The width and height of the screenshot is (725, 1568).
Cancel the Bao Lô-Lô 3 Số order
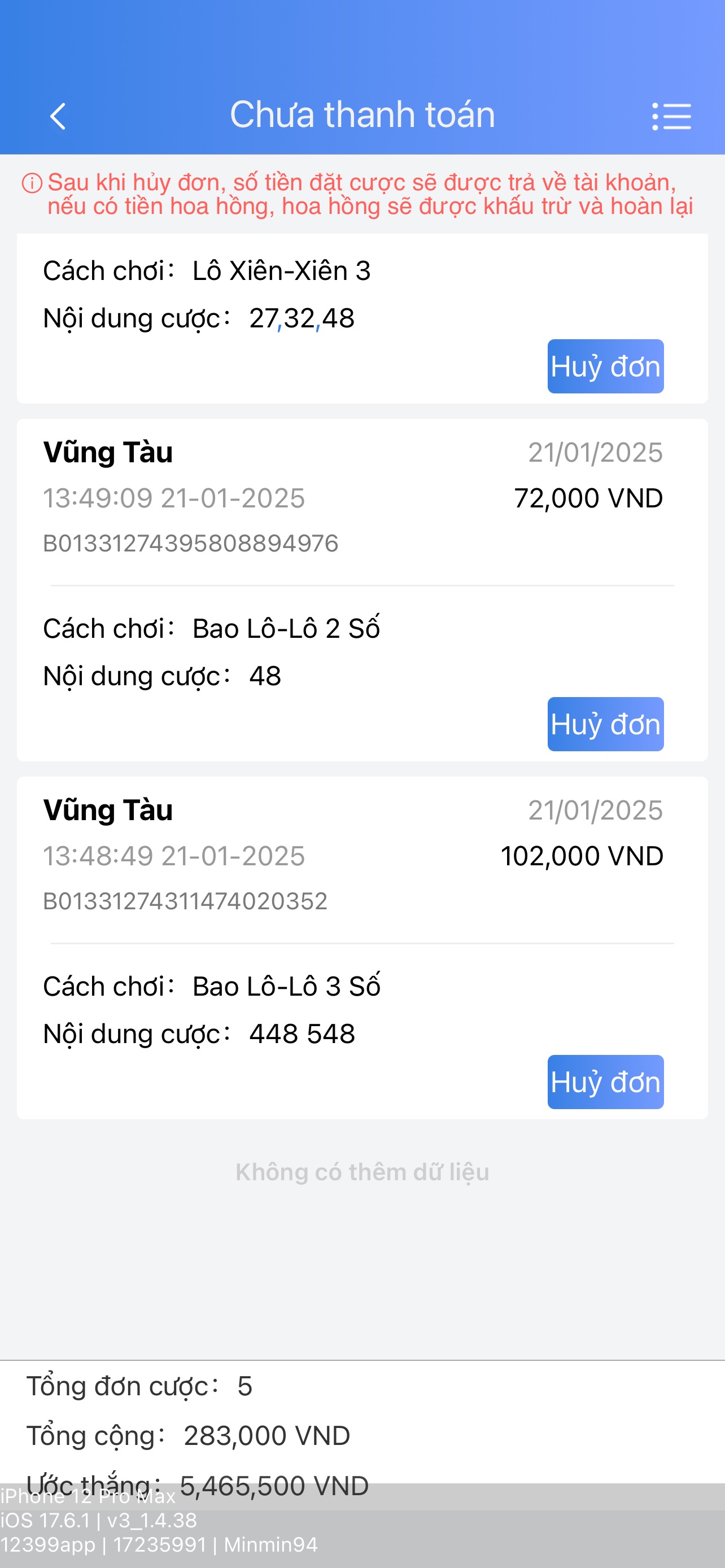coord(605,1081)
